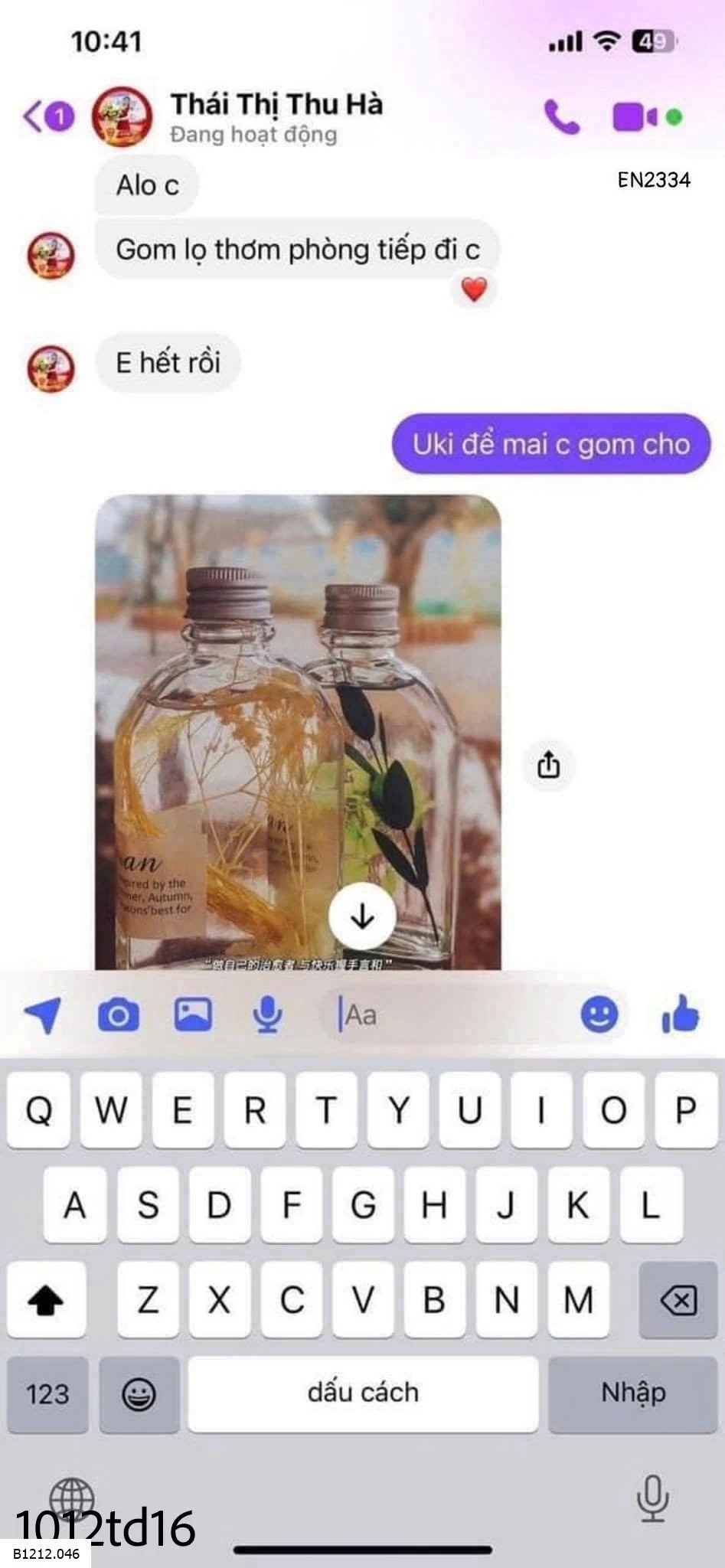This screenshot has height=1568, width=725.
Task: Focus the Aa message text field
Action: click(452, 1016)
